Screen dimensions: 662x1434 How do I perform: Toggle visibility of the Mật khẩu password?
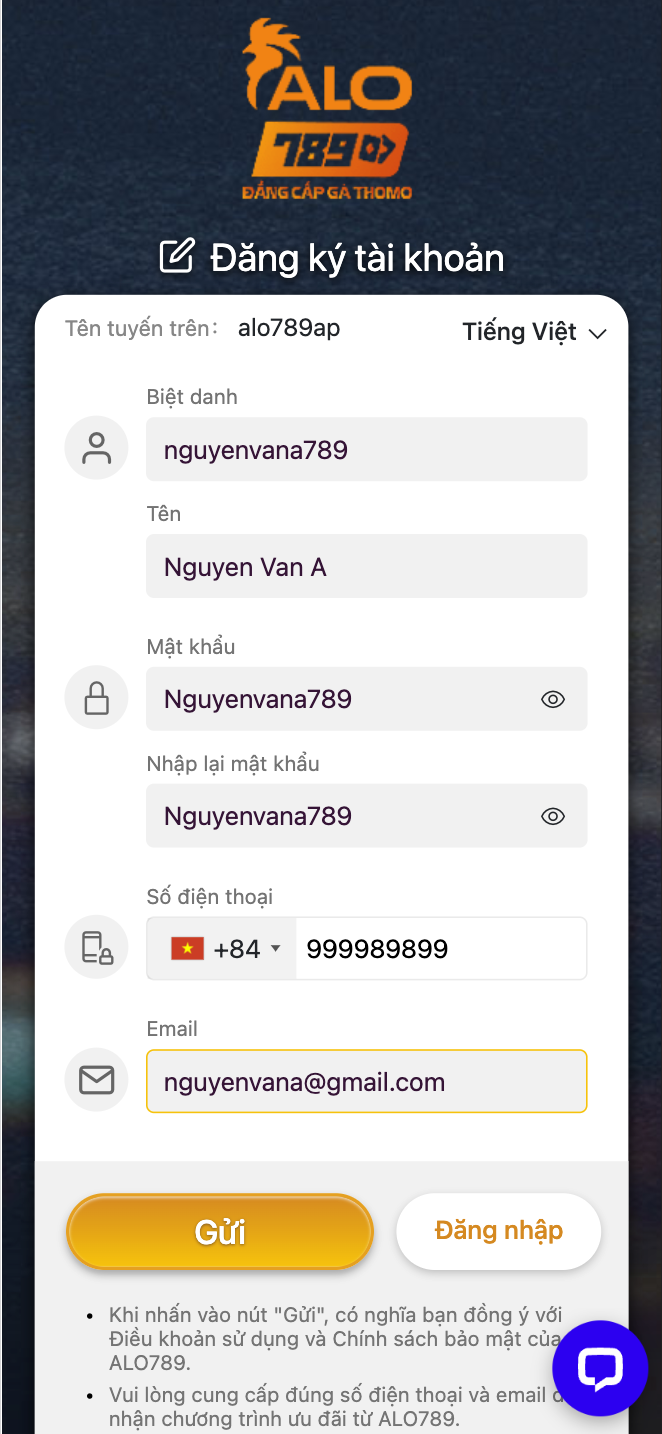click(553, 699)
